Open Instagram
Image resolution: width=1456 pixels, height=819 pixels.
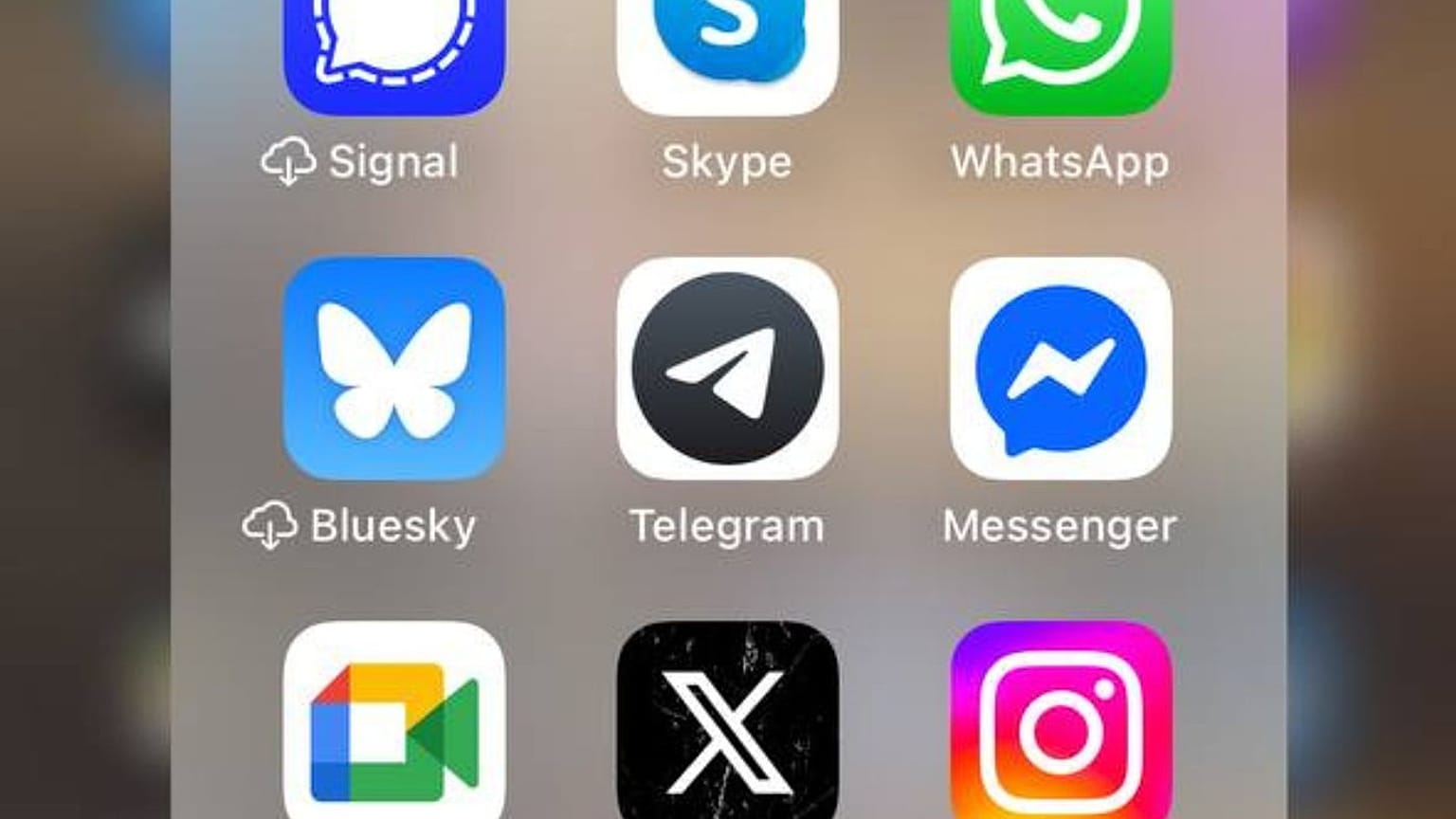pyautogui.click(x=1061, y=725)
